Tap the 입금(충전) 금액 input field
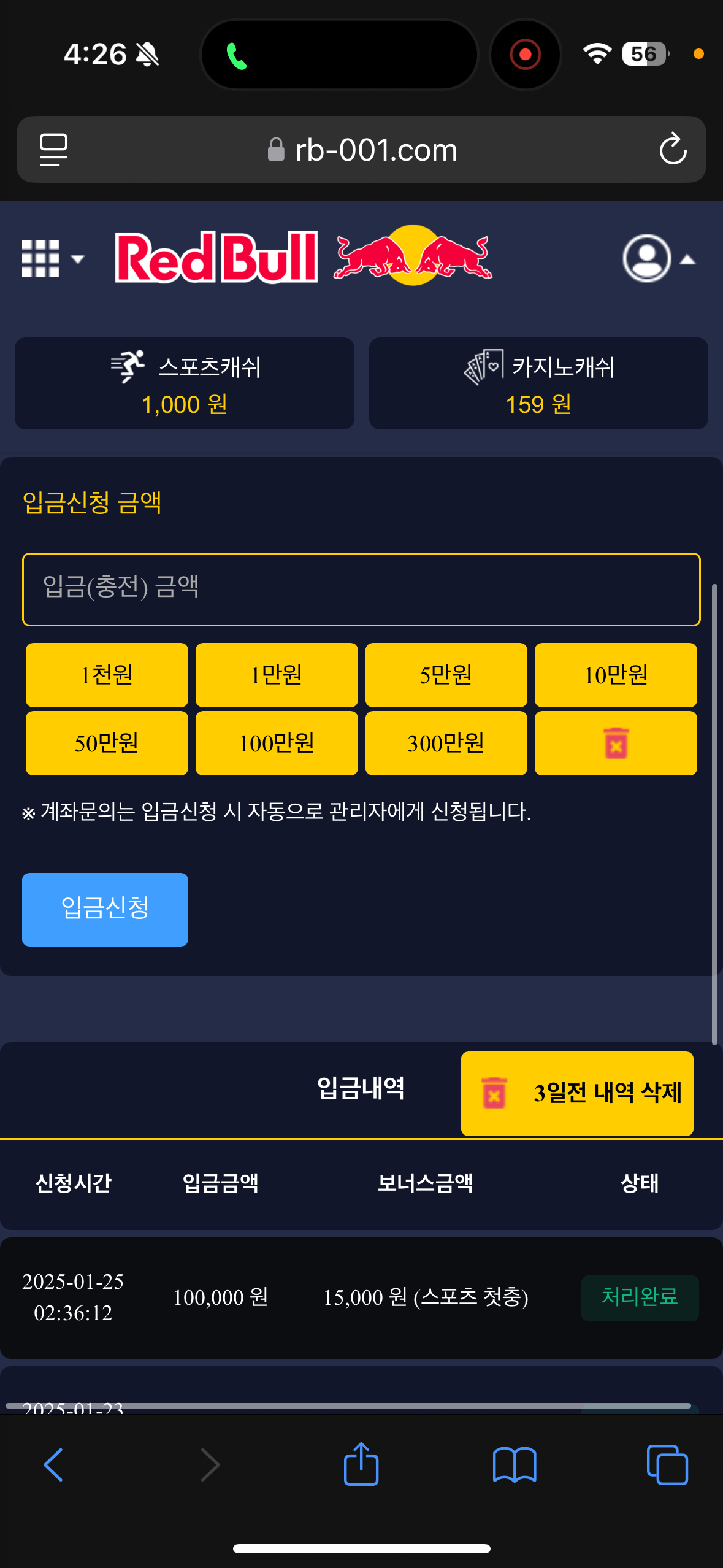The width and height of the screenshot is (723, 1568). pos(361,589)
